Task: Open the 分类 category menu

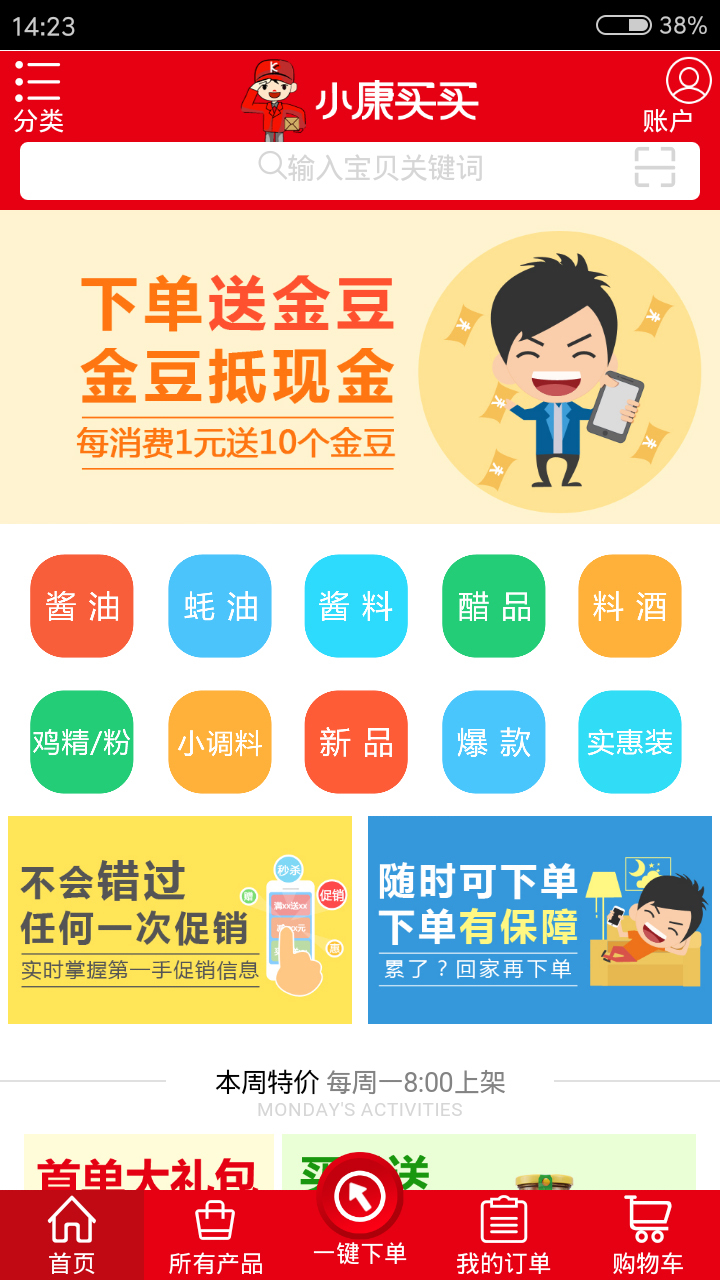Action: click(x=38, y=96)
